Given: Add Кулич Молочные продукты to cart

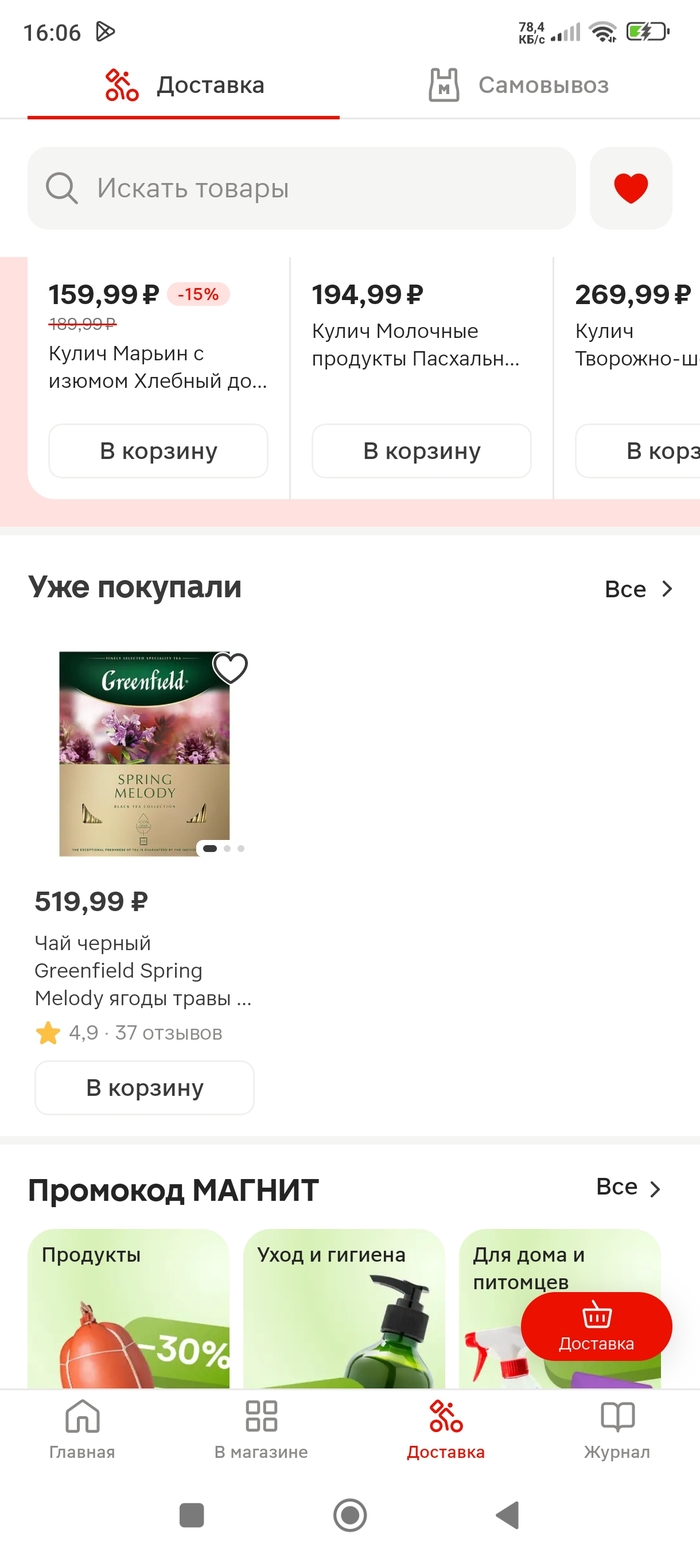Looking at the screenshot, I should [421, 451].
